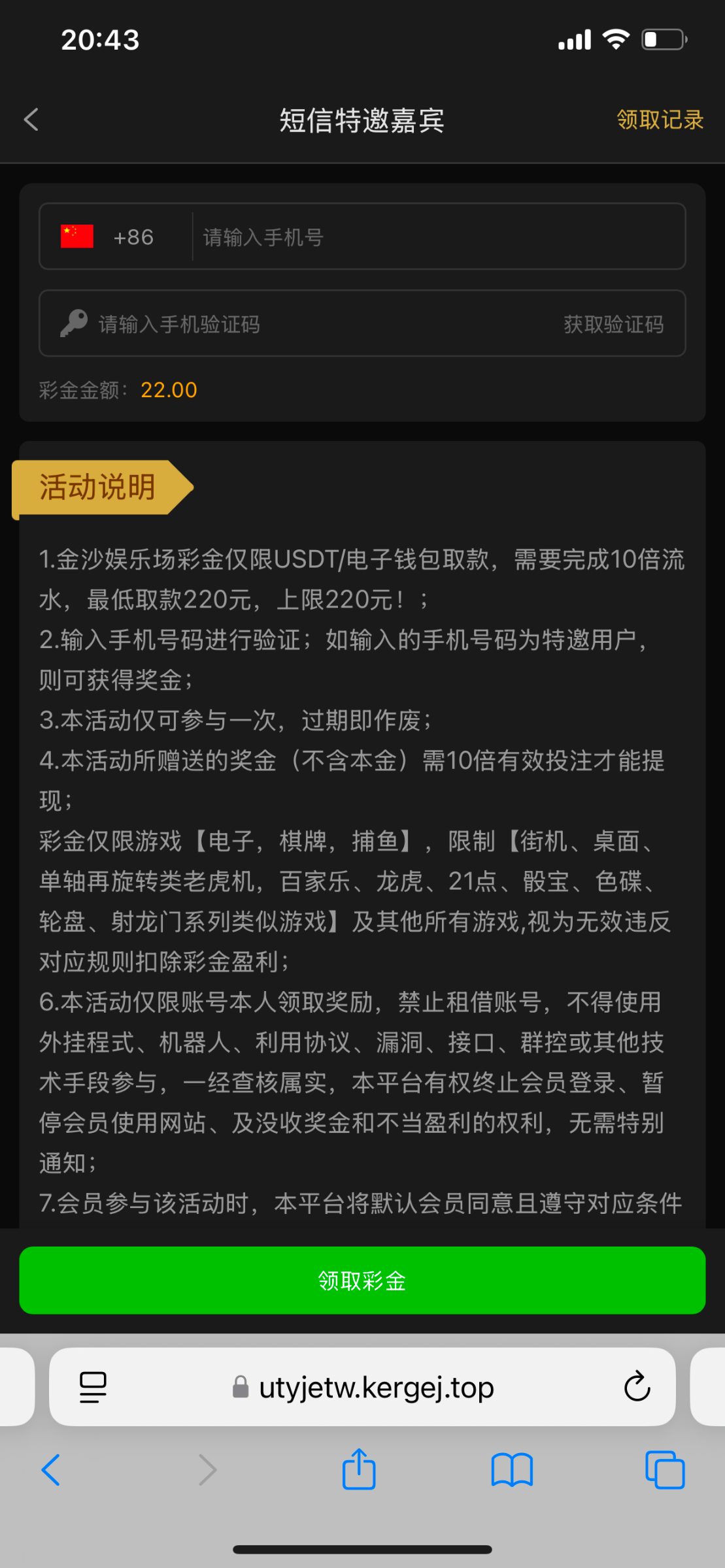This screenshot has height=1568, width=725.
Task: Request a code with 获取验证码
Action: [613, 324]
